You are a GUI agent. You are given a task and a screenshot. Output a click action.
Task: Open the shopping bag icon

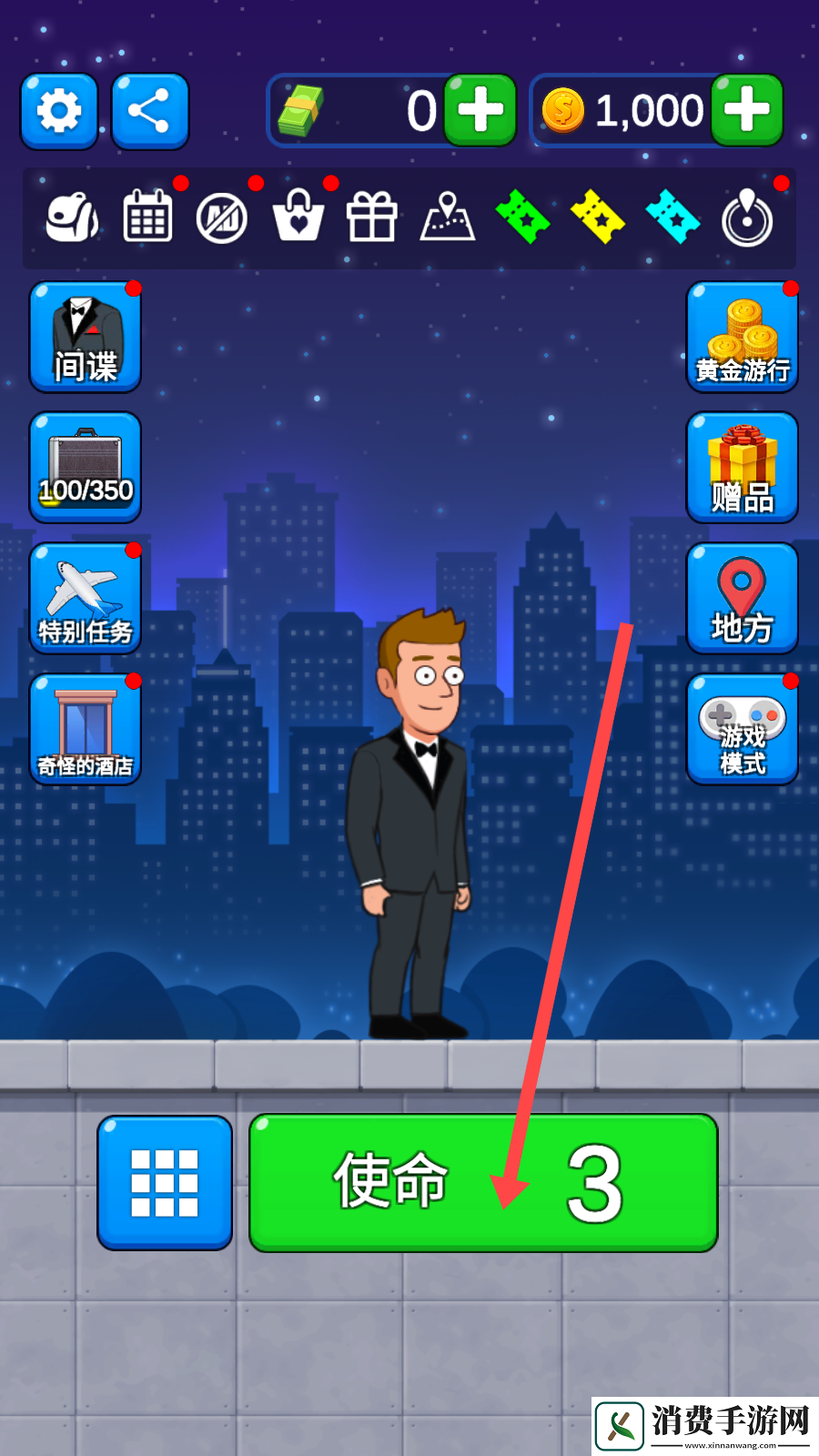tap(298, 217)
